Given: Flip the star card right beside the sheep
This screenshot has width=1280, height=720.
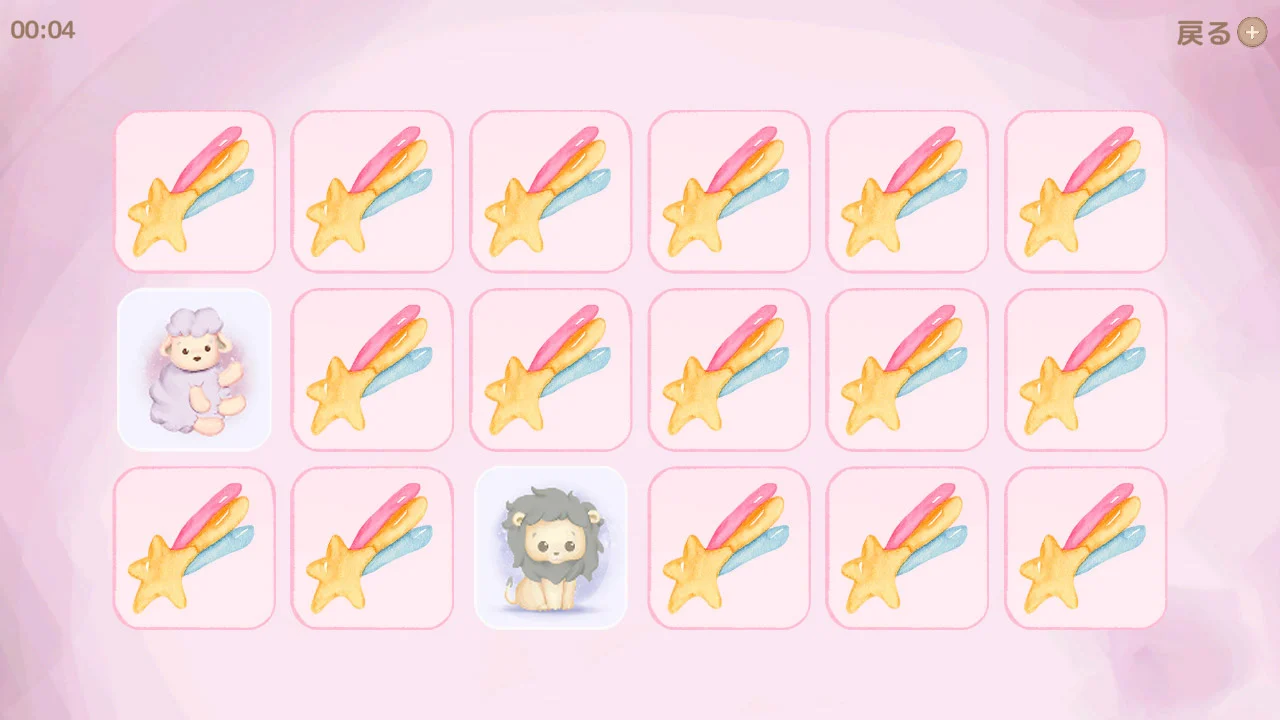Looking at the screenshot, I should pos(372,370).
